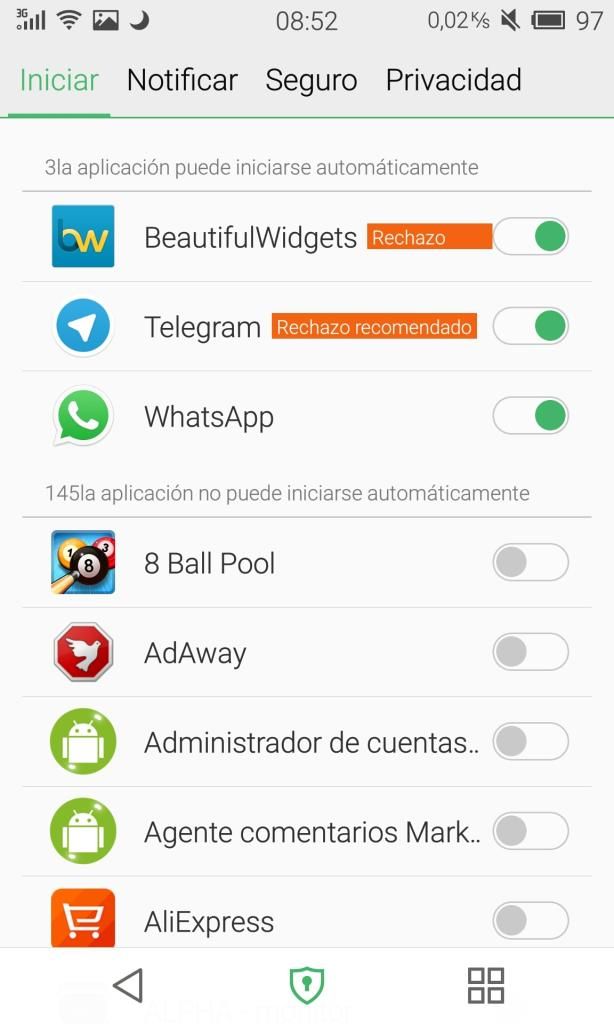Select the Iniciar tab
614x1024 pixels.
point(59,80)
